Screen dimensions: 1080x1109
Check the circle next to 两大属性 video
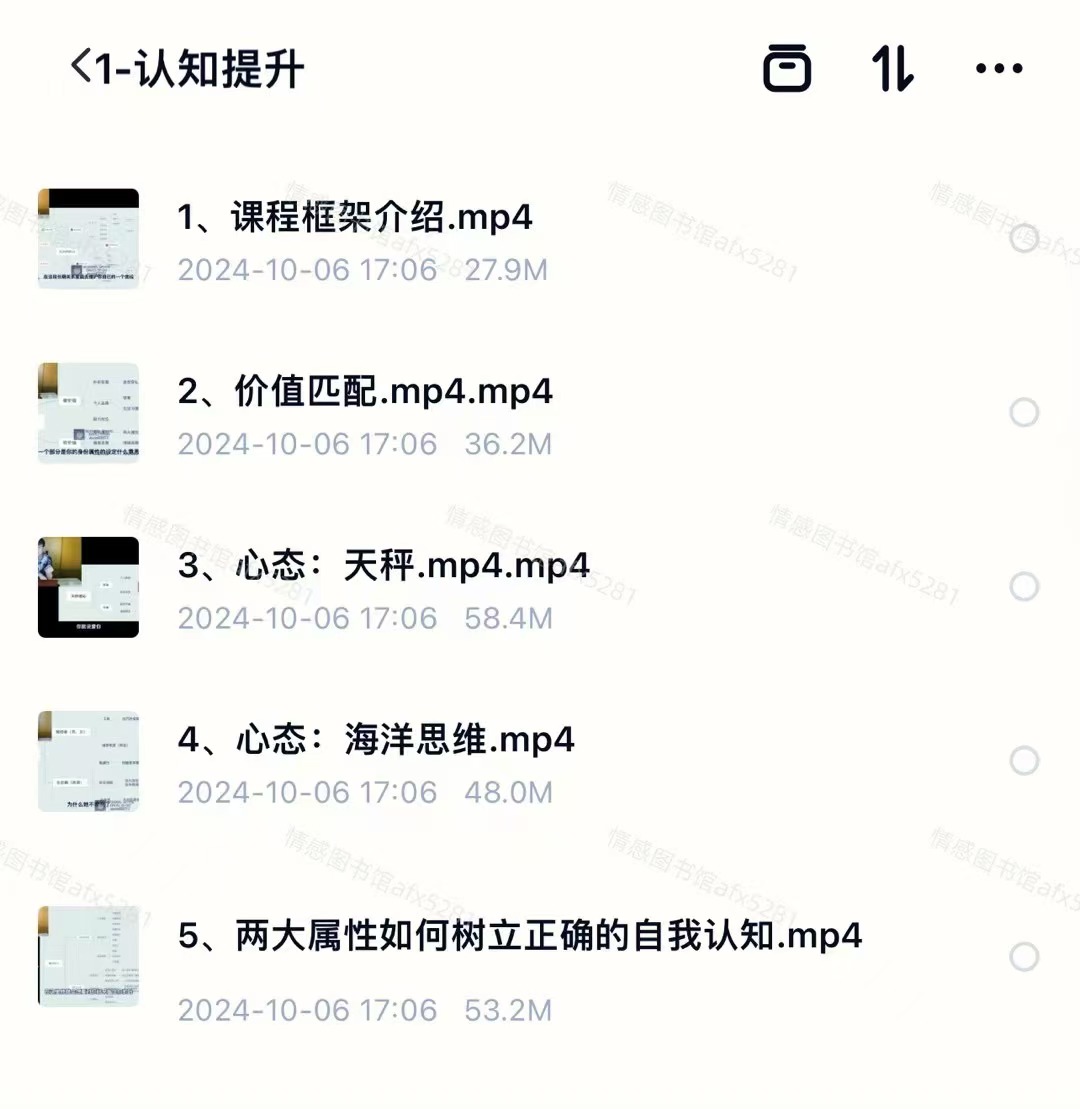(1023, 956)
